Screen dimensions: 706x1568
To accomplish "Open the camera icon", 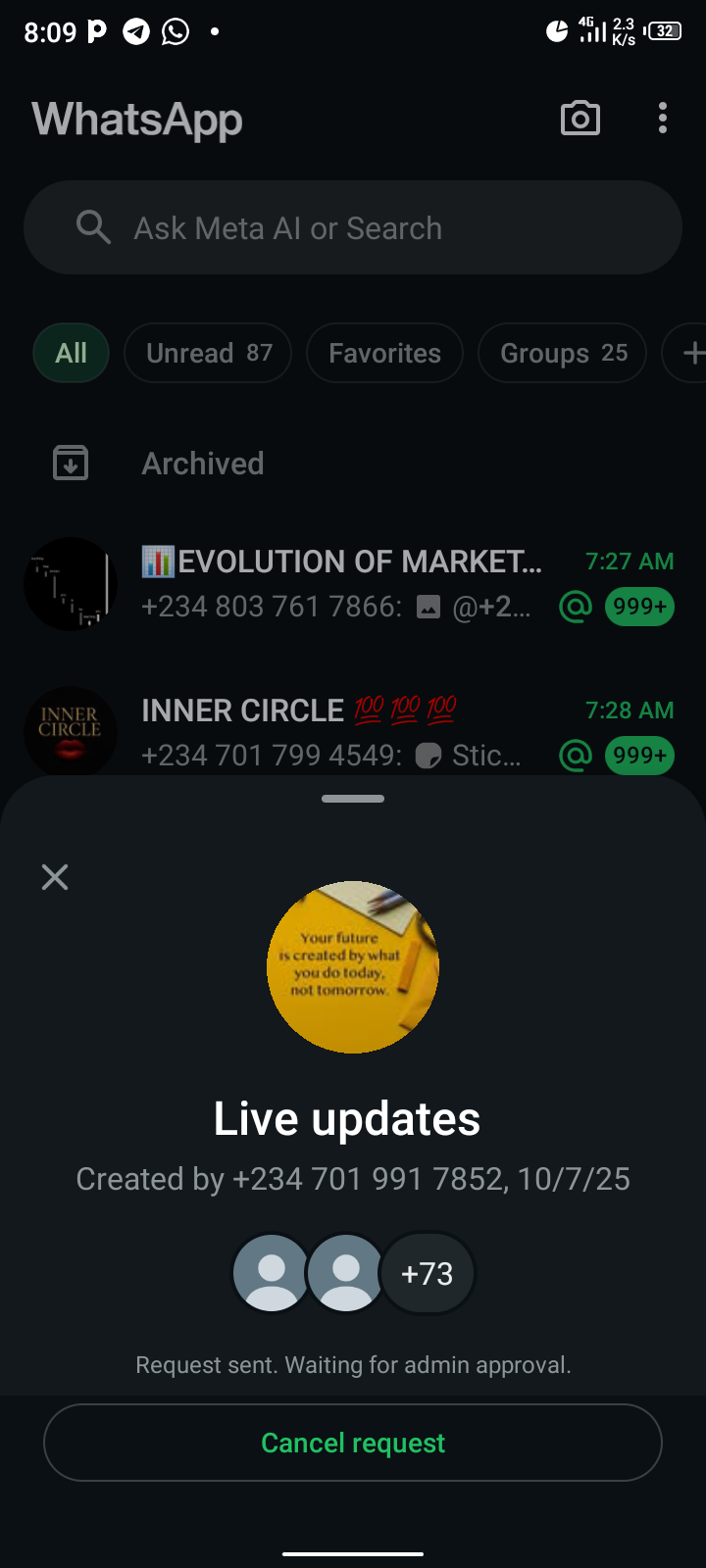I will pyautogui.click(x=580, y=119).
